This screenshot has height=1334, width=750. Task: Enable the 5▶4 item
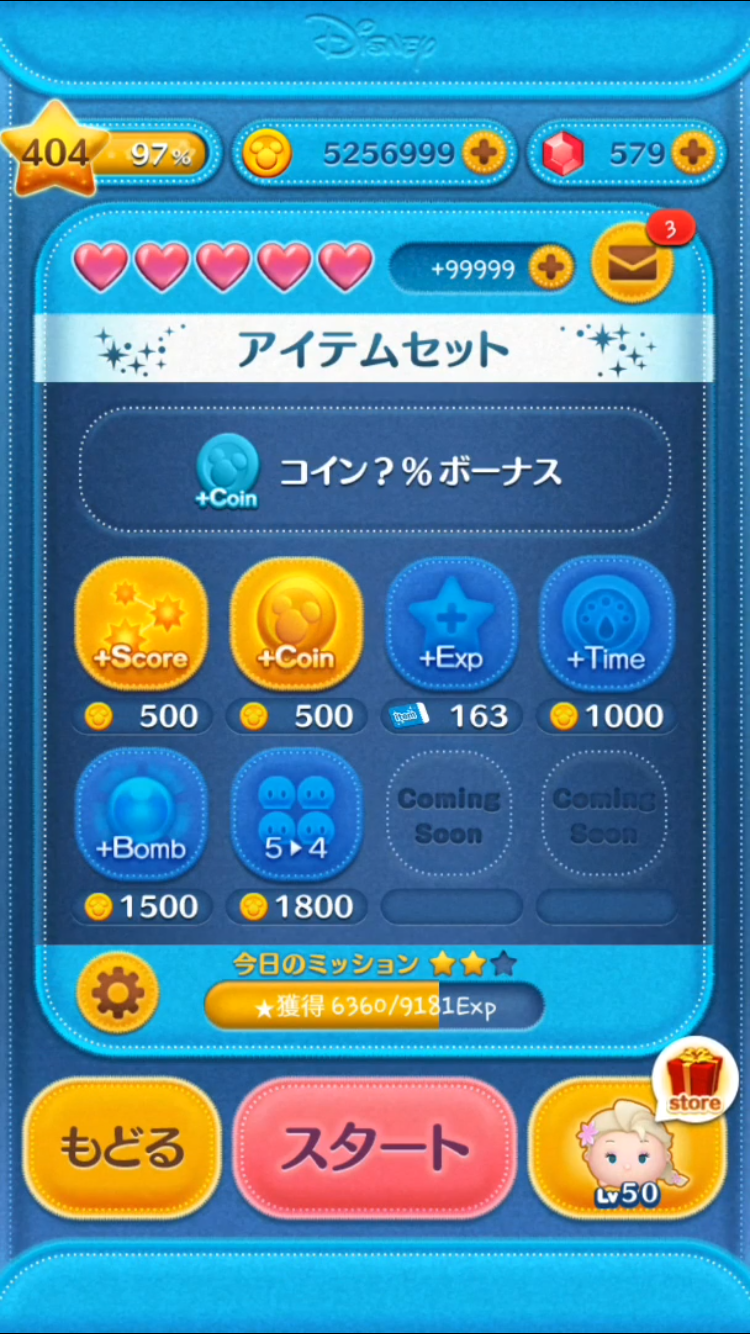coord(297,814)
